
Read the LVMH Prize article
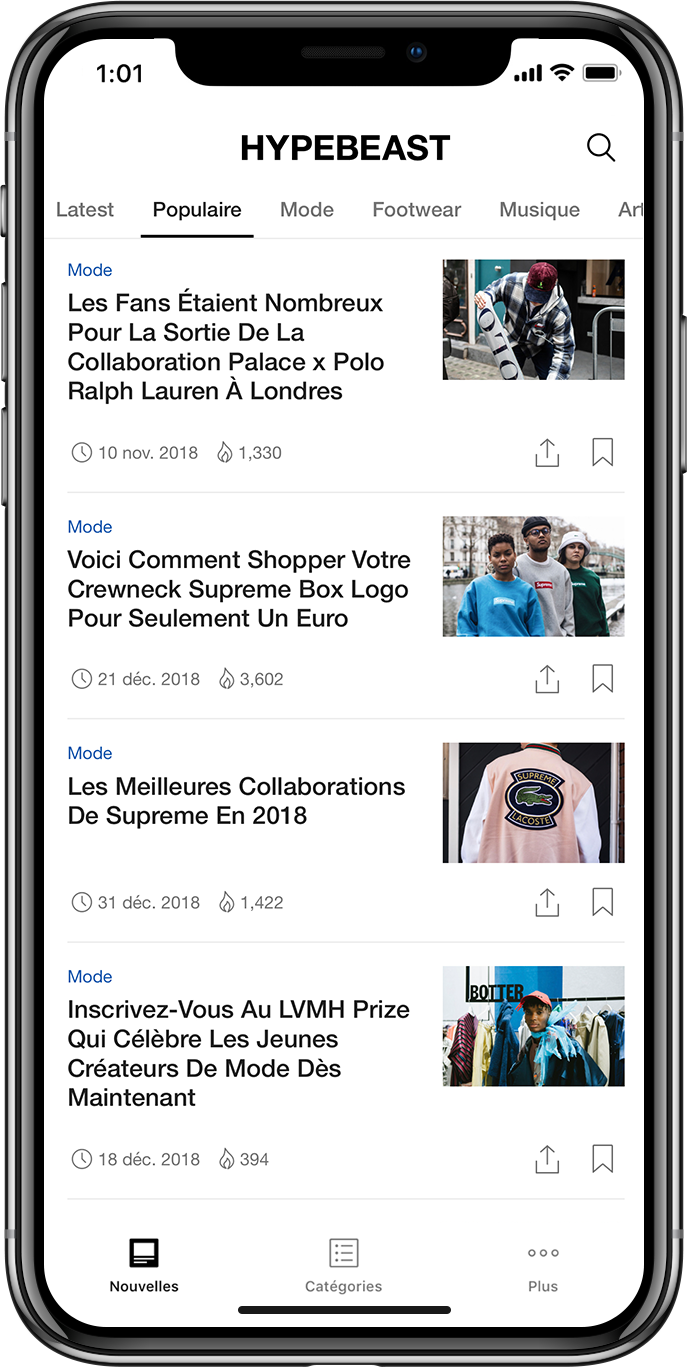coord(238,1053)
